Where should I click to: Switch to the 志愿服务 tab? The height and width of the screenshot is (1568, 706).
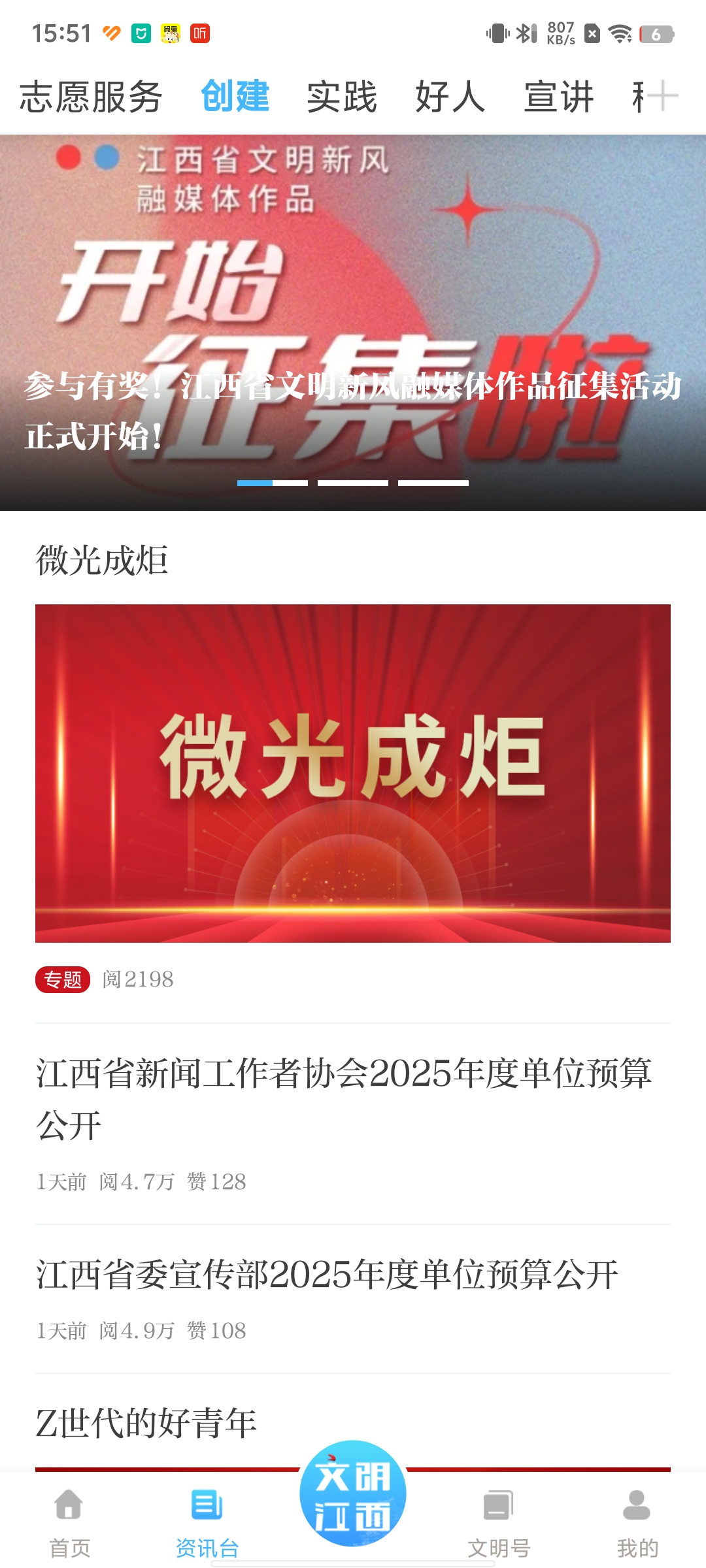(91, 97)
